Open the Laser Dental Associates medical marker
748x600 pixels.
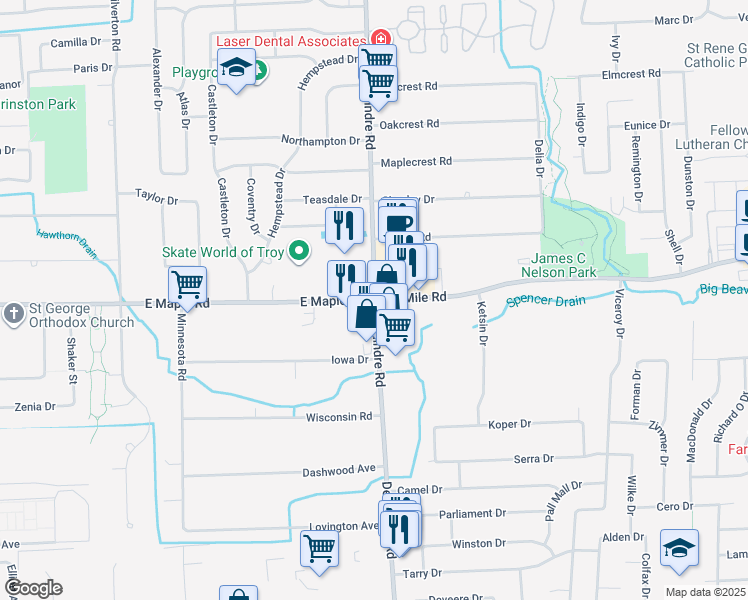(x=379, y=39)
